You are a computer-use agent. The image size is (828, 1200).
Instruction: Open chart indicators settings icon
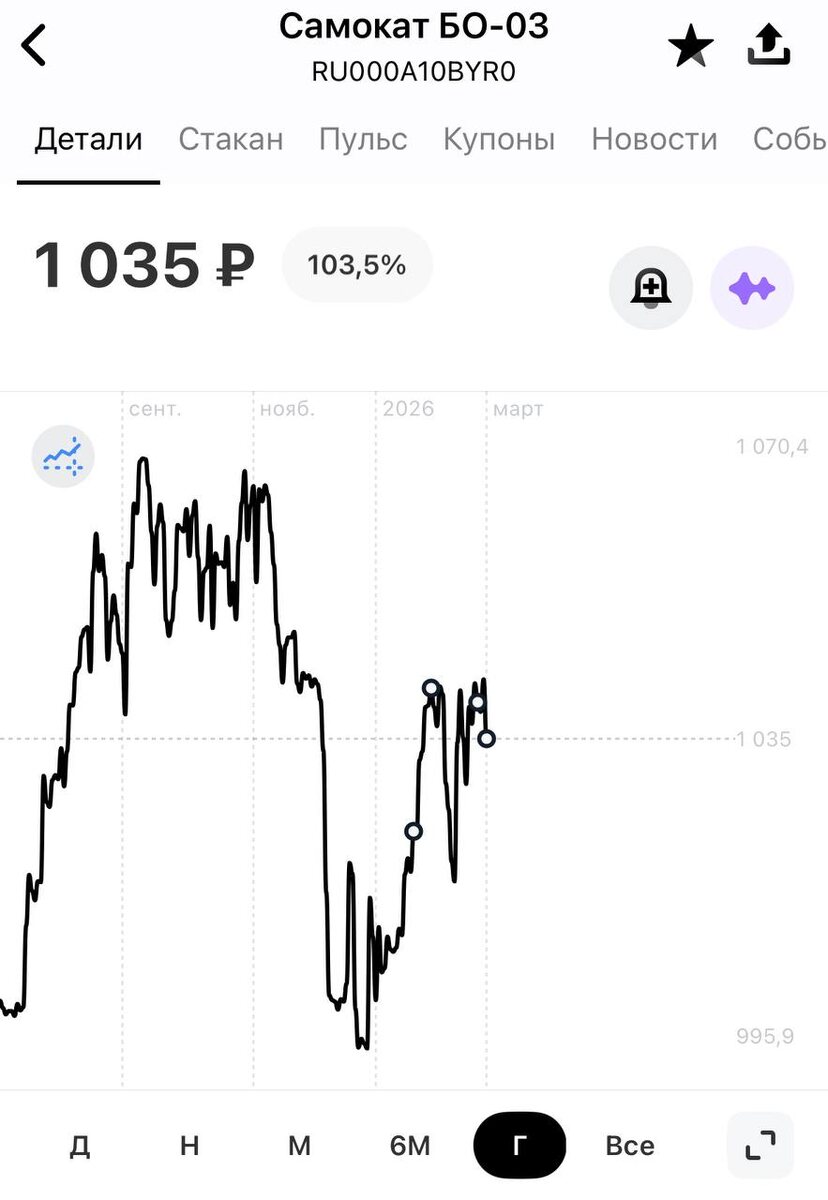(63, 456)
